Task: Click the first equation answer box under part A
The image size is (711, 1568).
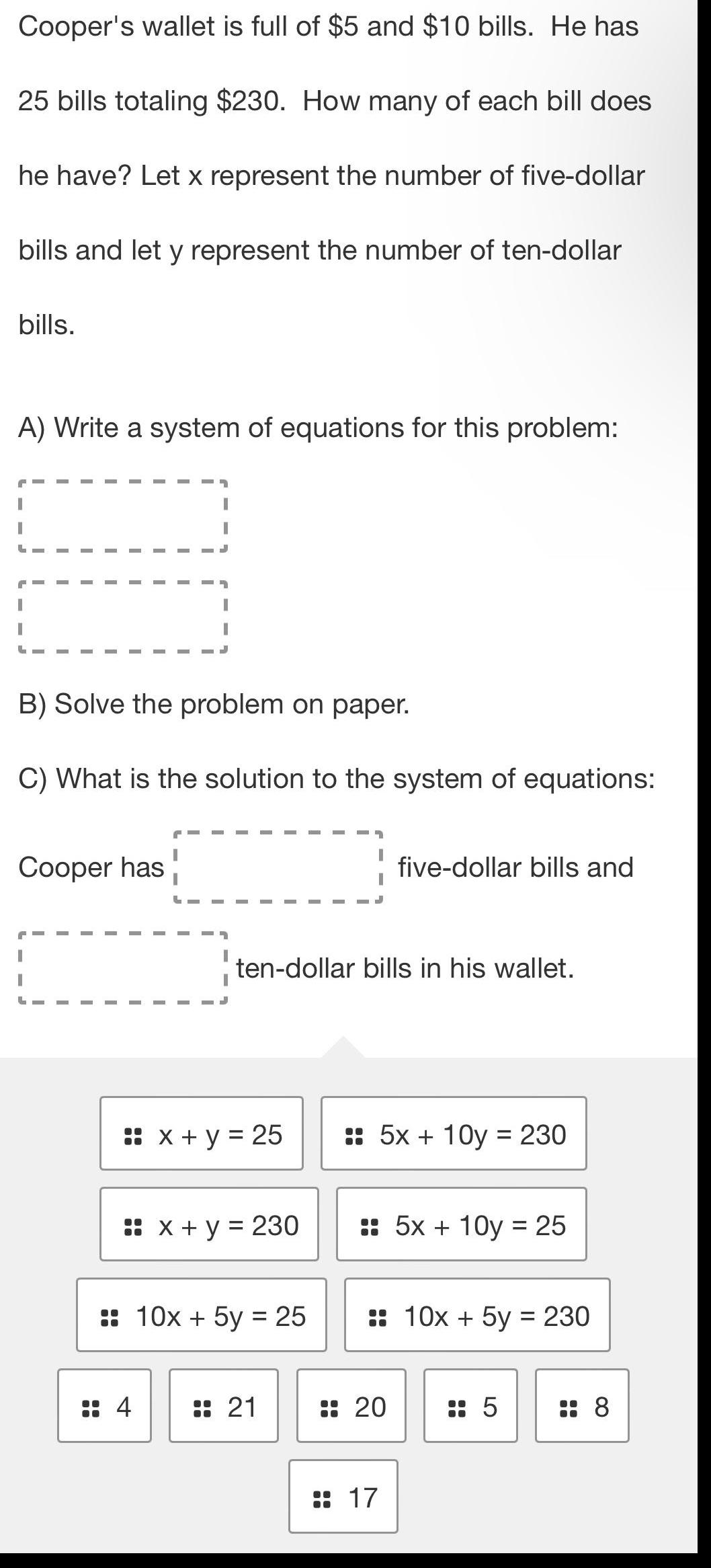Action: pyautogui.click(x=122, y=516)
